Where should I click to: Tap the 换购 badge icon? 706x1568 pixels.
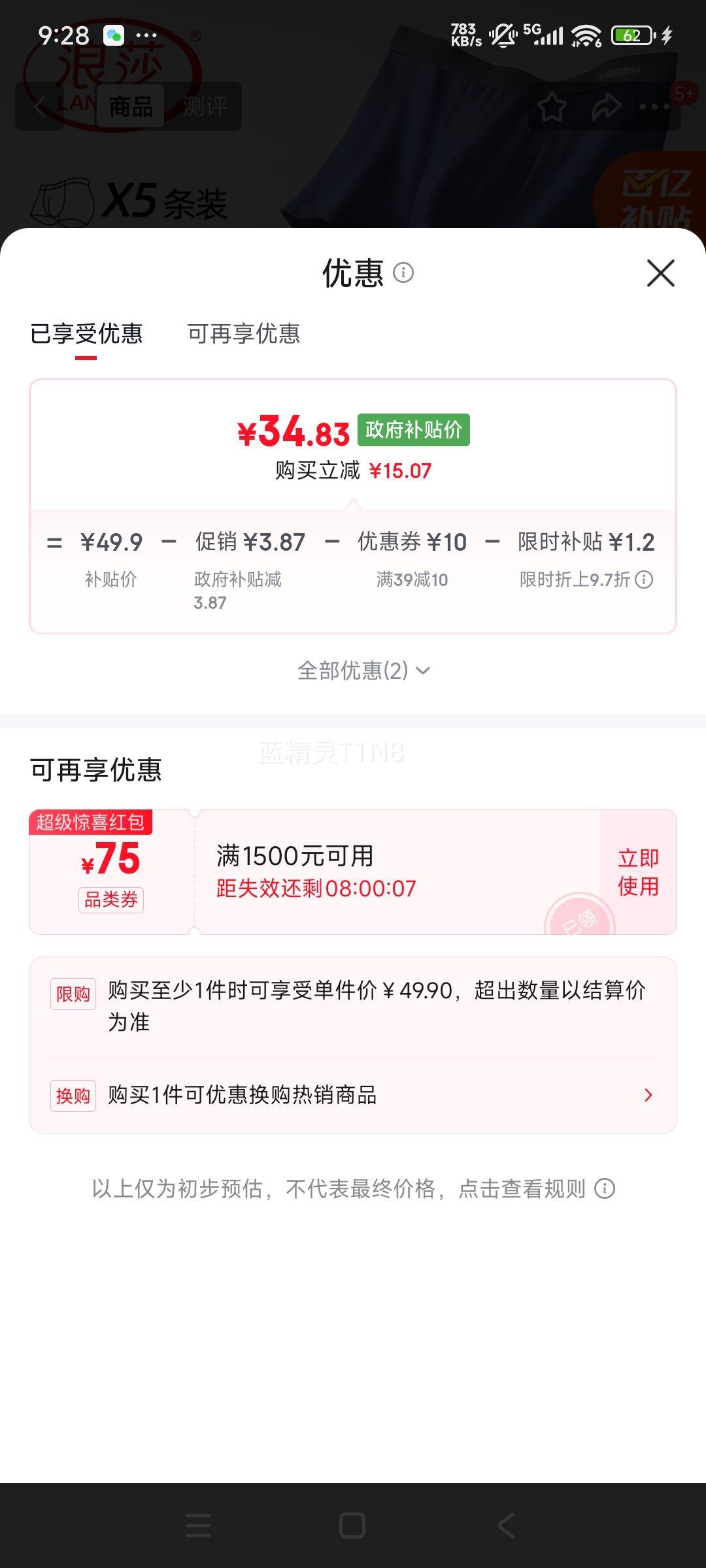pyautogui.click(x=73, y=1094)
